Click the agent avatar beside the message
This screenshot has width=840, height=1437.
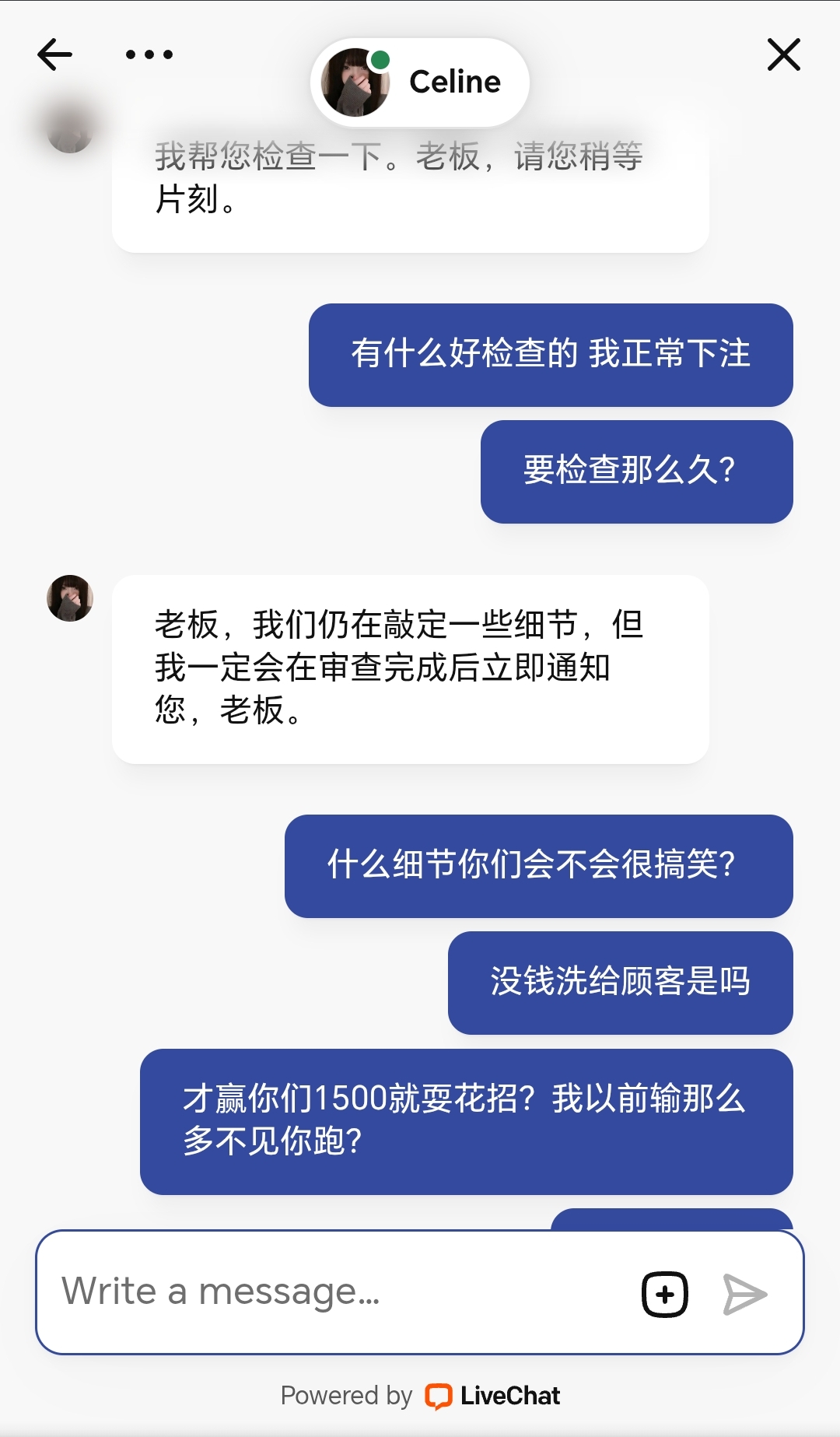70,599
